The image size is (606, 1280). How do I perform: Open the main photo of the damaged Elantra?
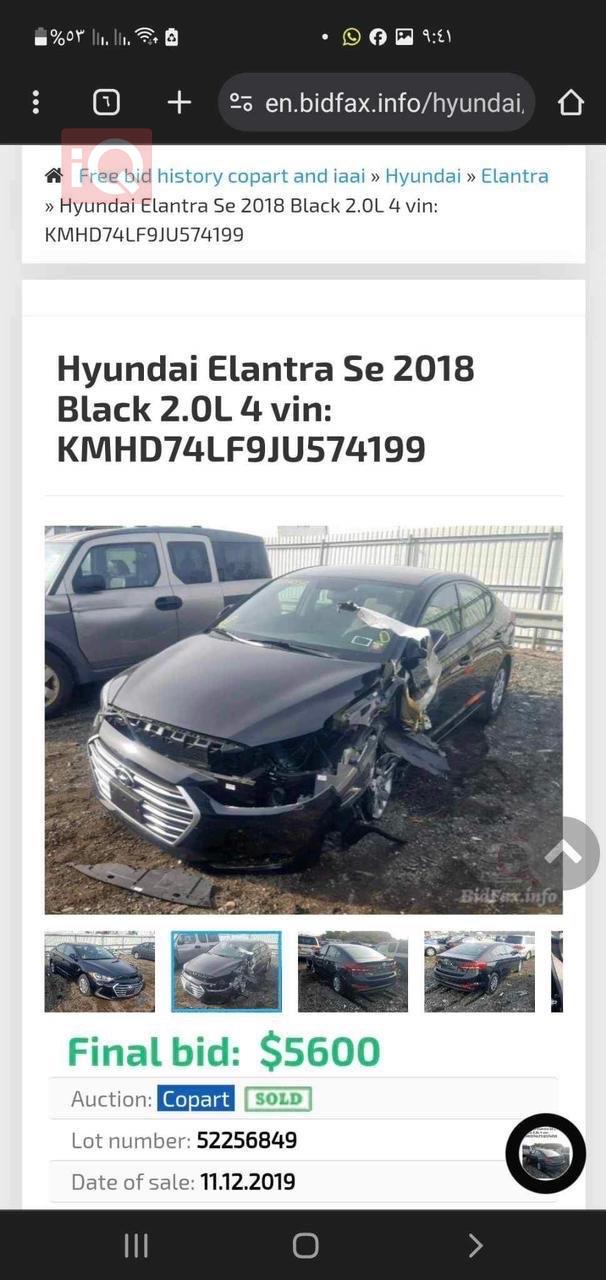click(x=303, y=719)
